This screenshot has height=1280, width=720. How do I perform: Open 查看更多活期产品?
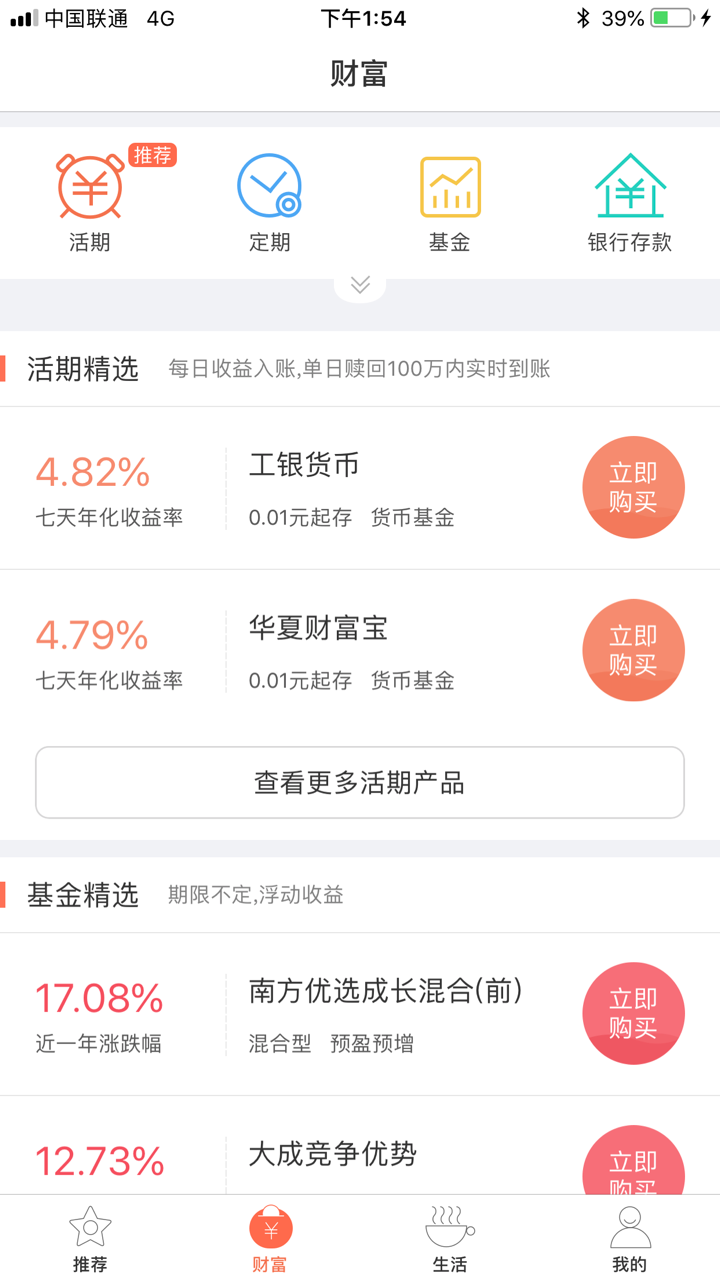click(x=359, y=782)
